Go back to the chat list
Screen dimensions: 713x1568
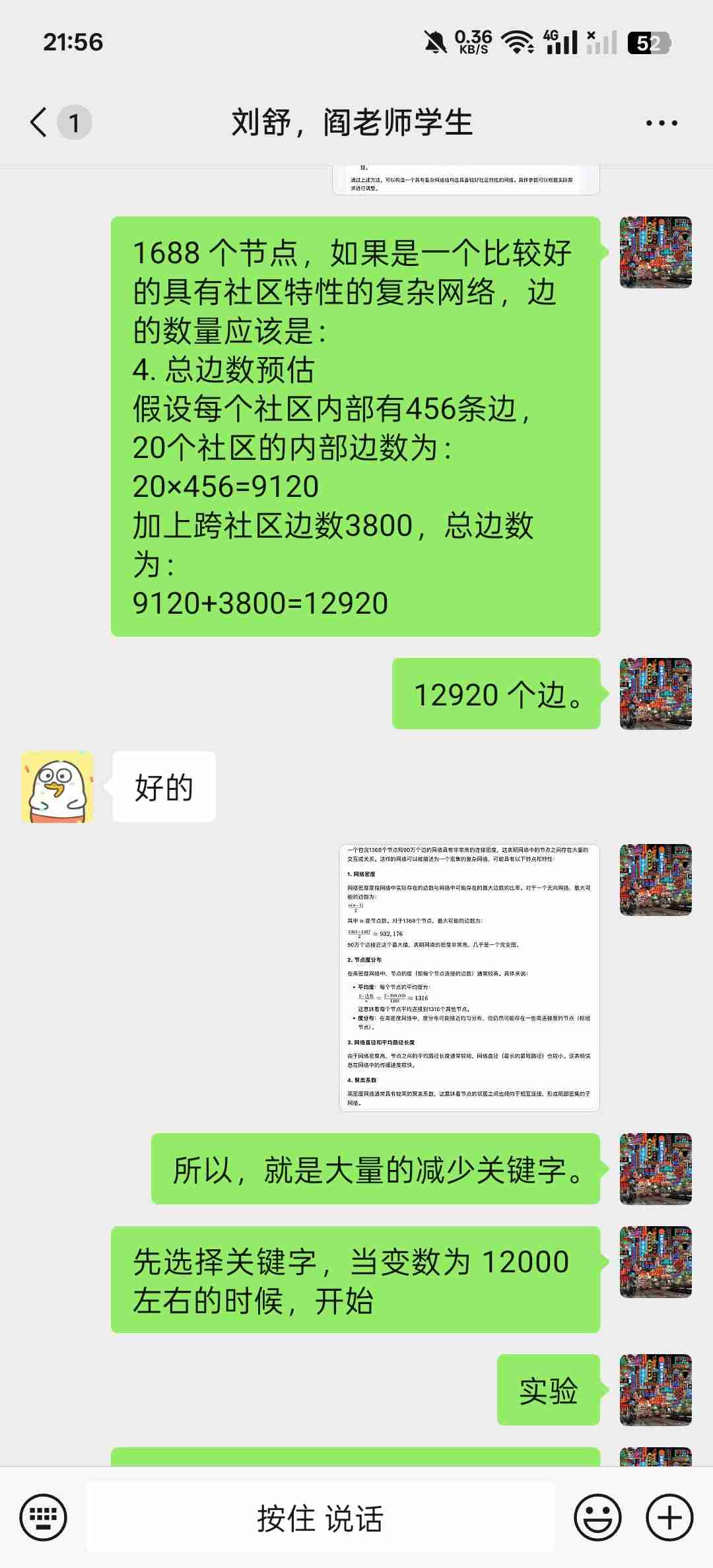click(40, 123)
